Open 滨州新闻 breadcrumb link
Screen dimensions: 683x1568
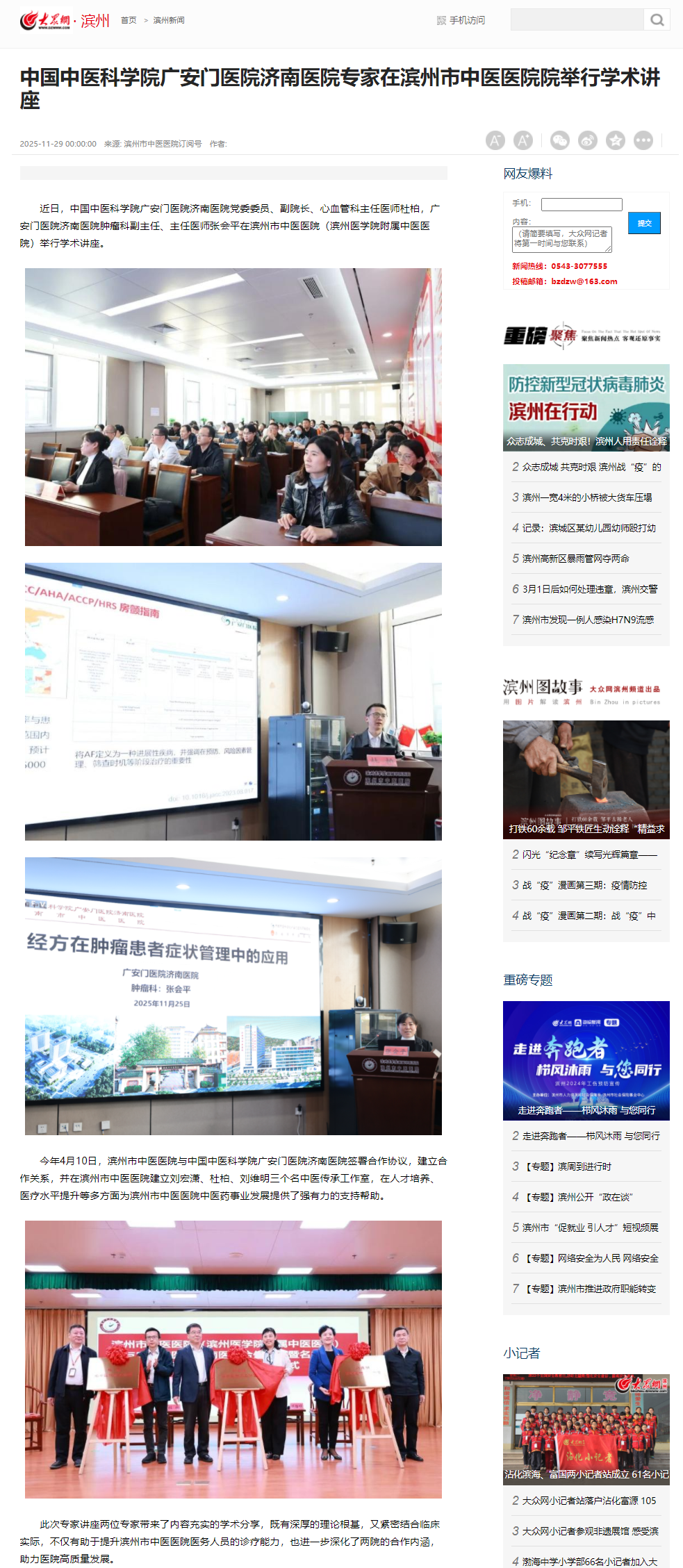[x=169, y=20]
